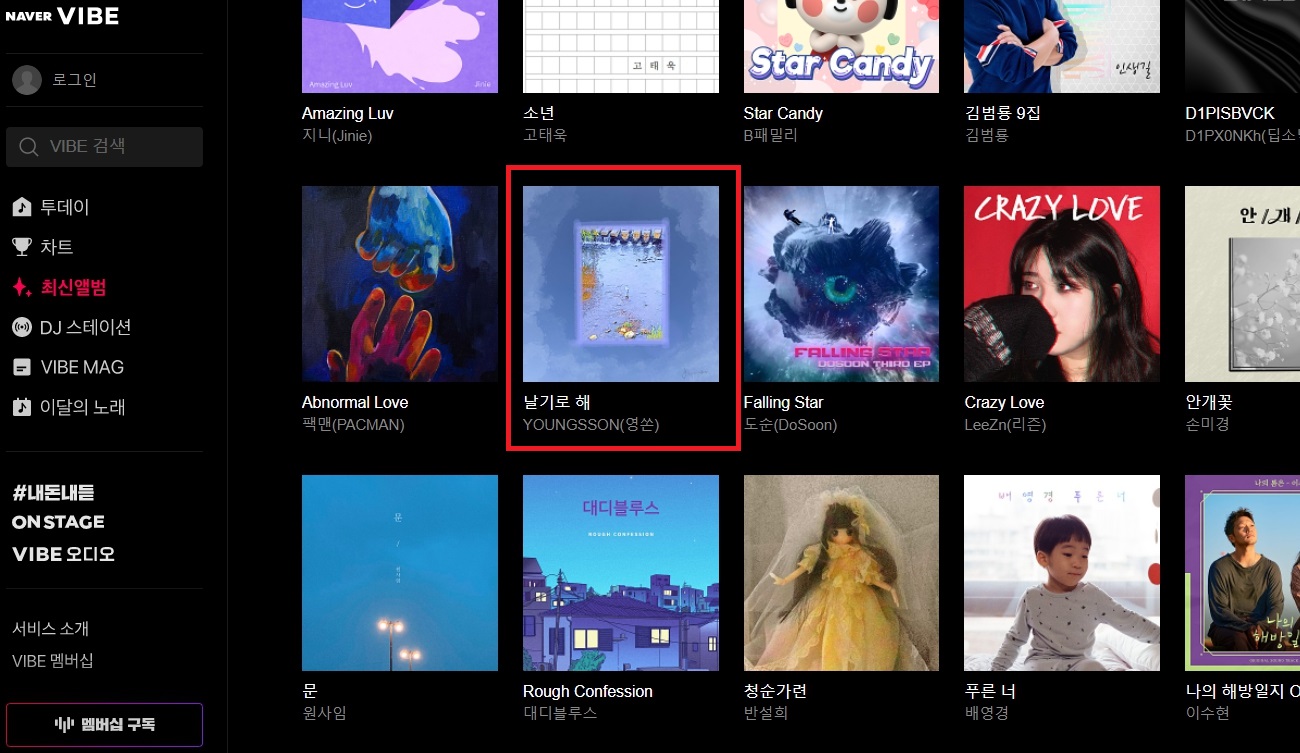Open 이달의 노래 page
The width and height of the screenshot is (1300, 753).
coord(82,407)
